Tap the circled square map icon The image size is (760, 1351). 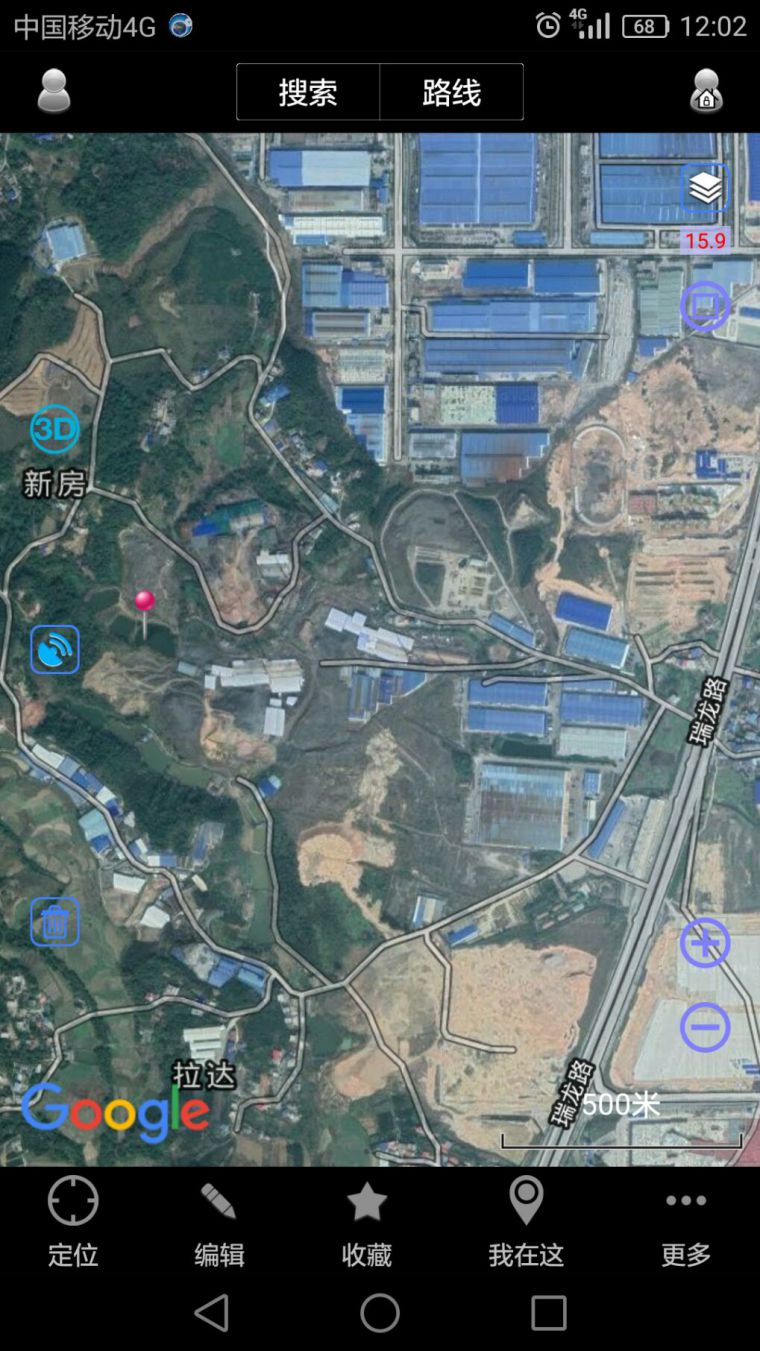[x=705, y=306]
